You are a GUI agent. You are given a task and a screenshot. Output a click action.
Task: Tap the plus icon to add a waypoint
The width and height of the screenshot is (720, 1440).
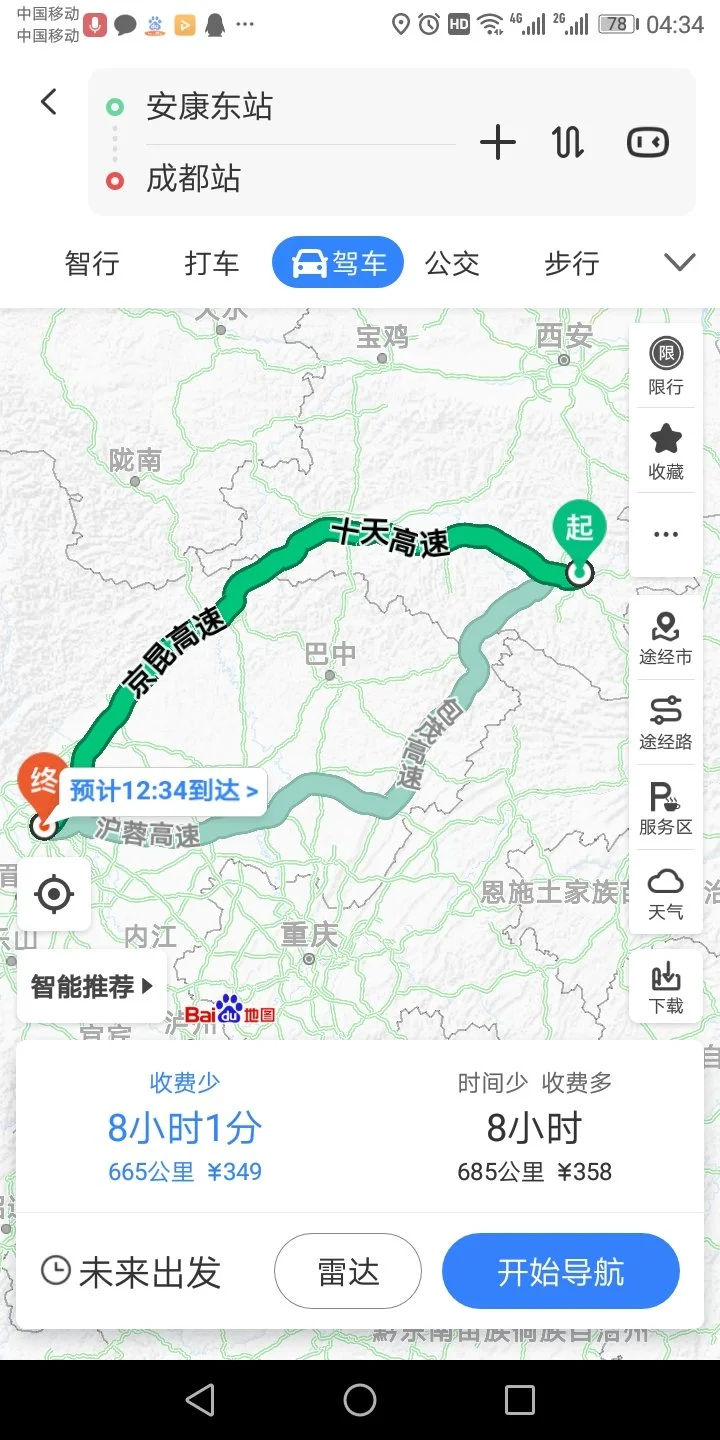497,142
